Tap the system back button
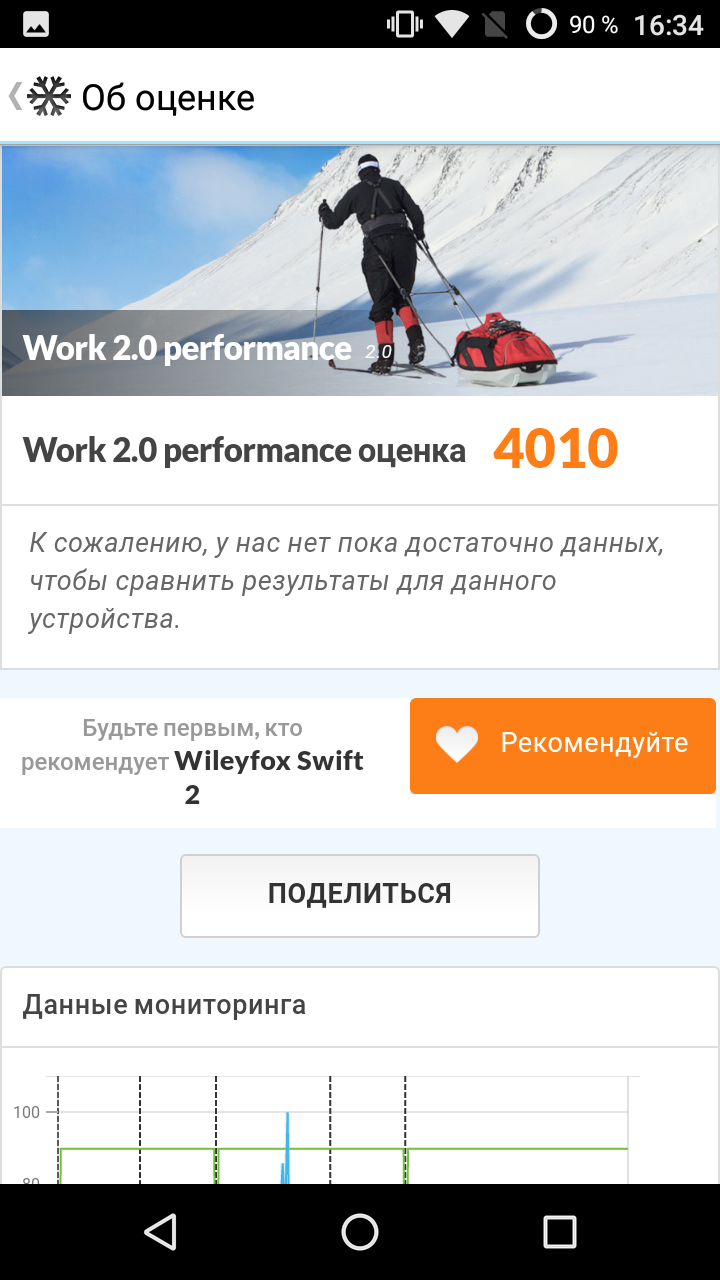 coord(160,1232)
